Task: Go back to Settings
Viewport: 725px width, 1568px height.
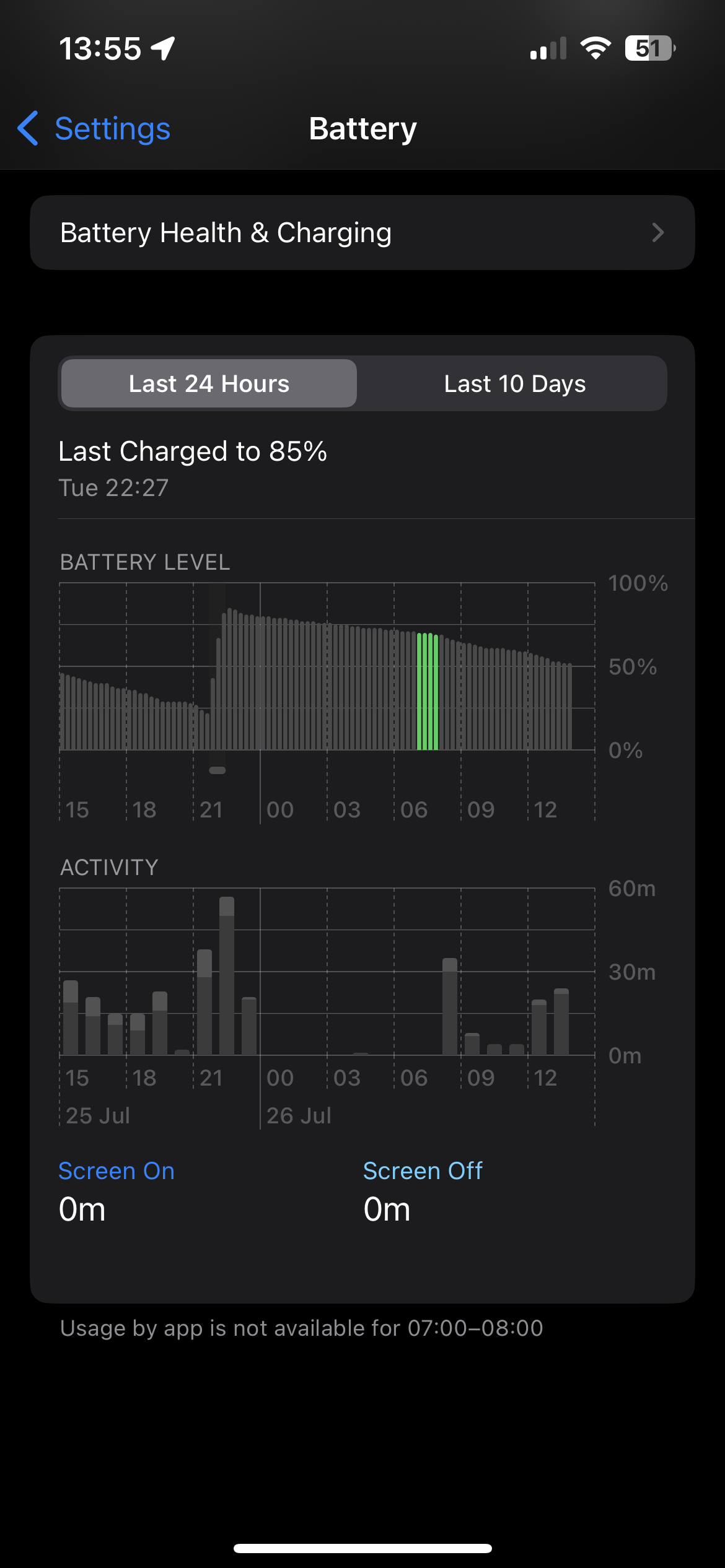Action: 94,129
